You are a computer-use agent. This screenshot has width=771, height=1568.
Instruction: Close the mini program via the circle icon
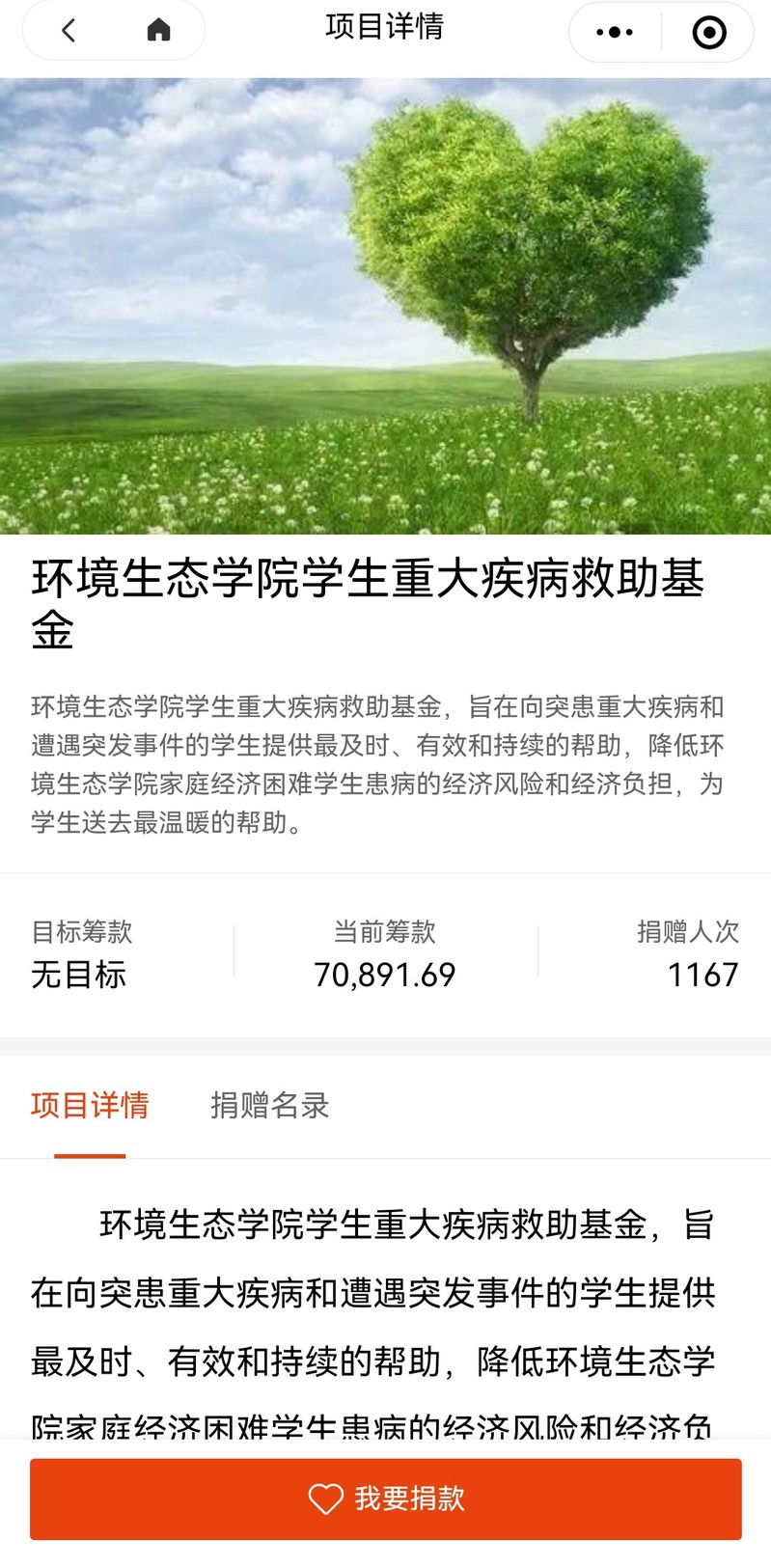(709, 32)
